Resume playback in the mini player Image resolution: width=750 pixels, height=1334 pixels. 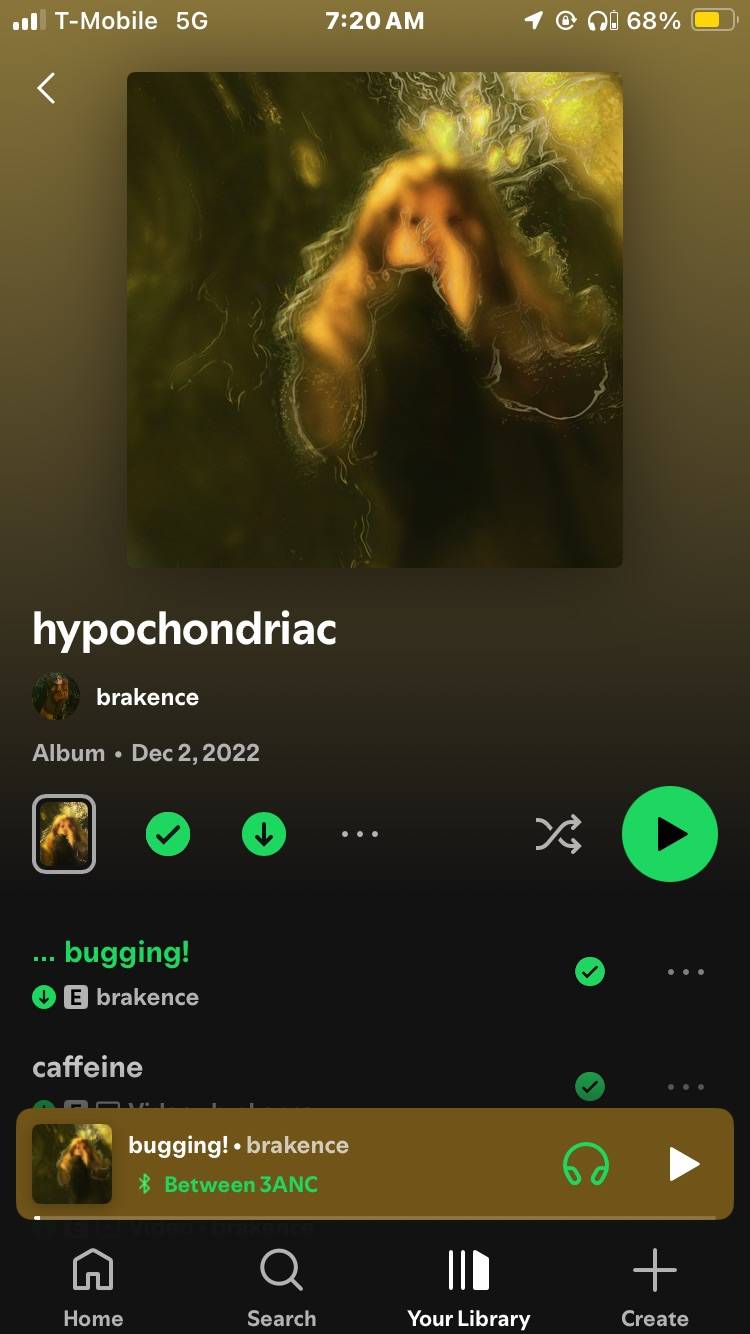pos(684,1164)
